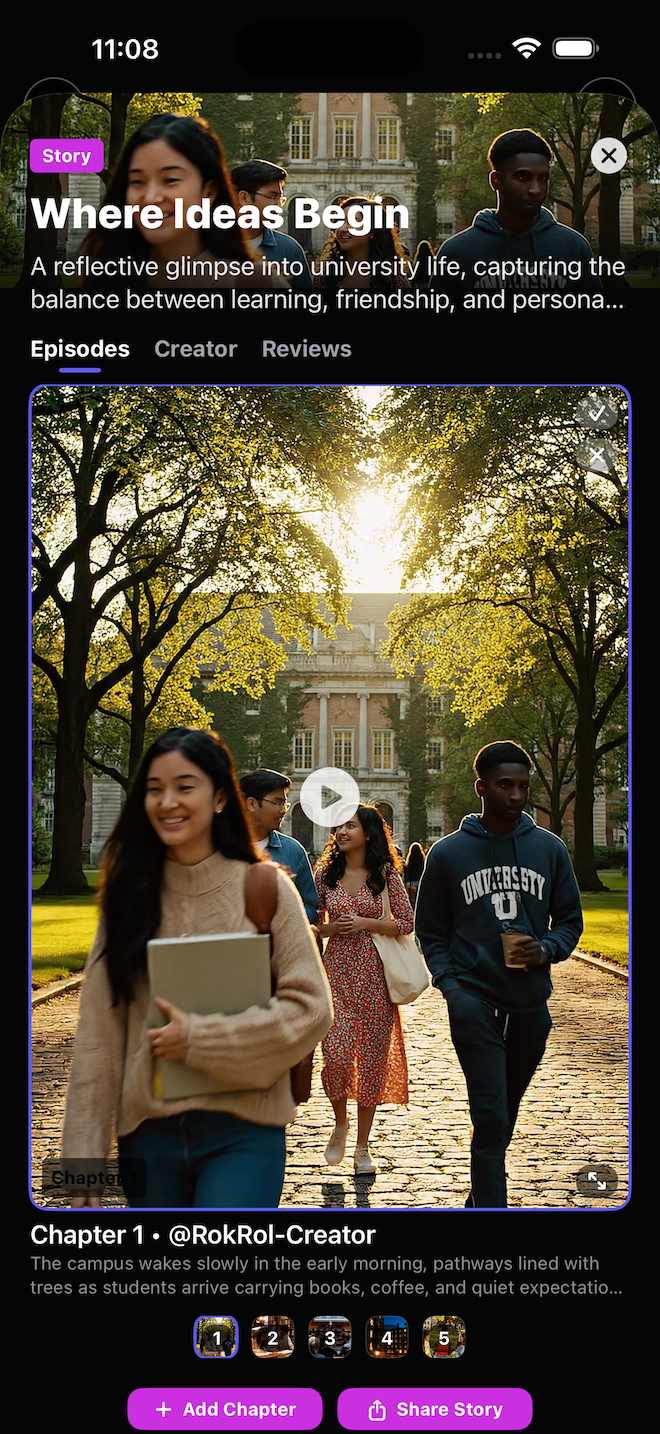Switch to the Creator tab
The image size is (660, 1434).
coord(195,349)
